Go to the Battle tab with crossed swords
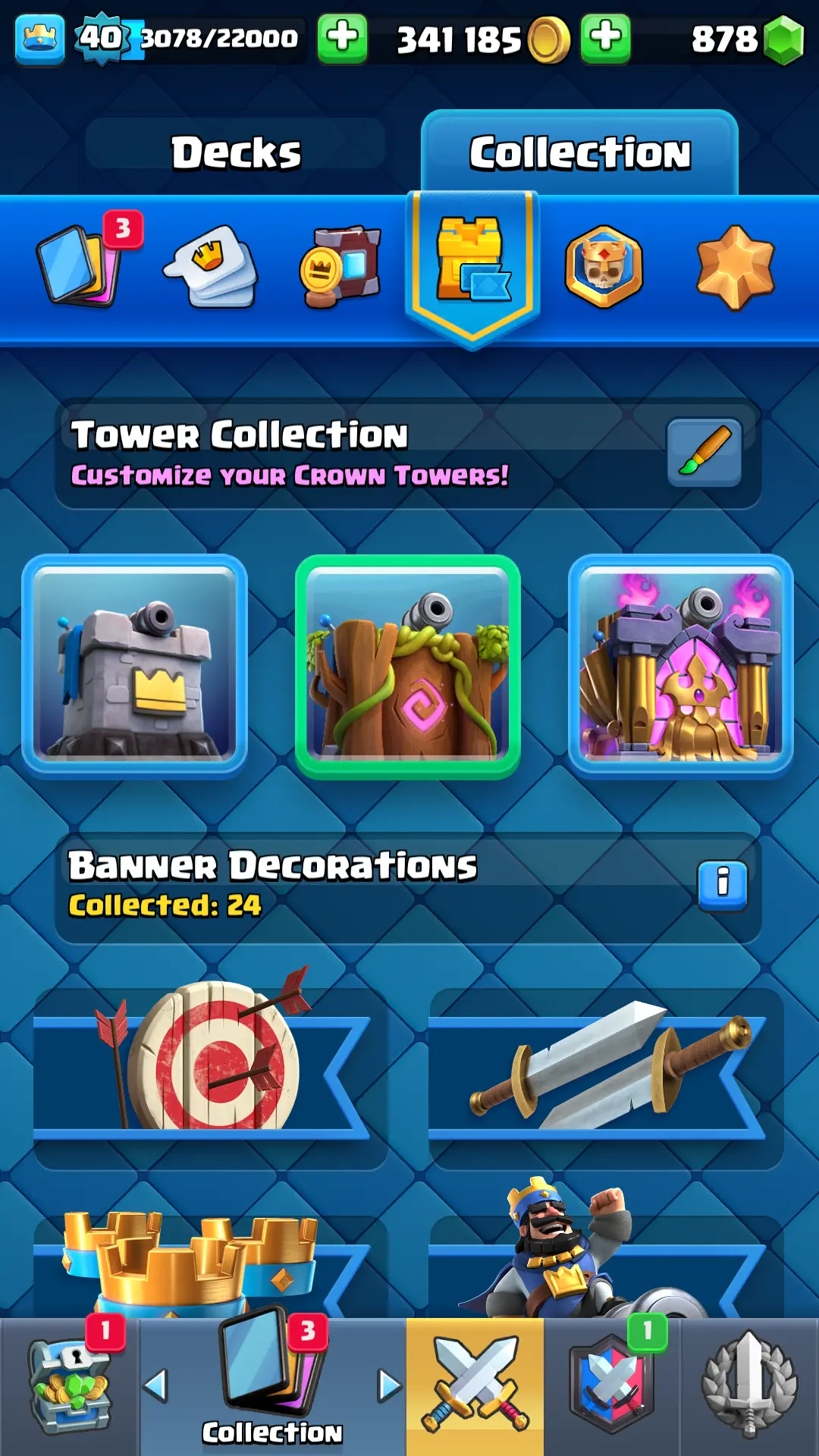The image size is (819, 1456). (x=475, y=1386)
